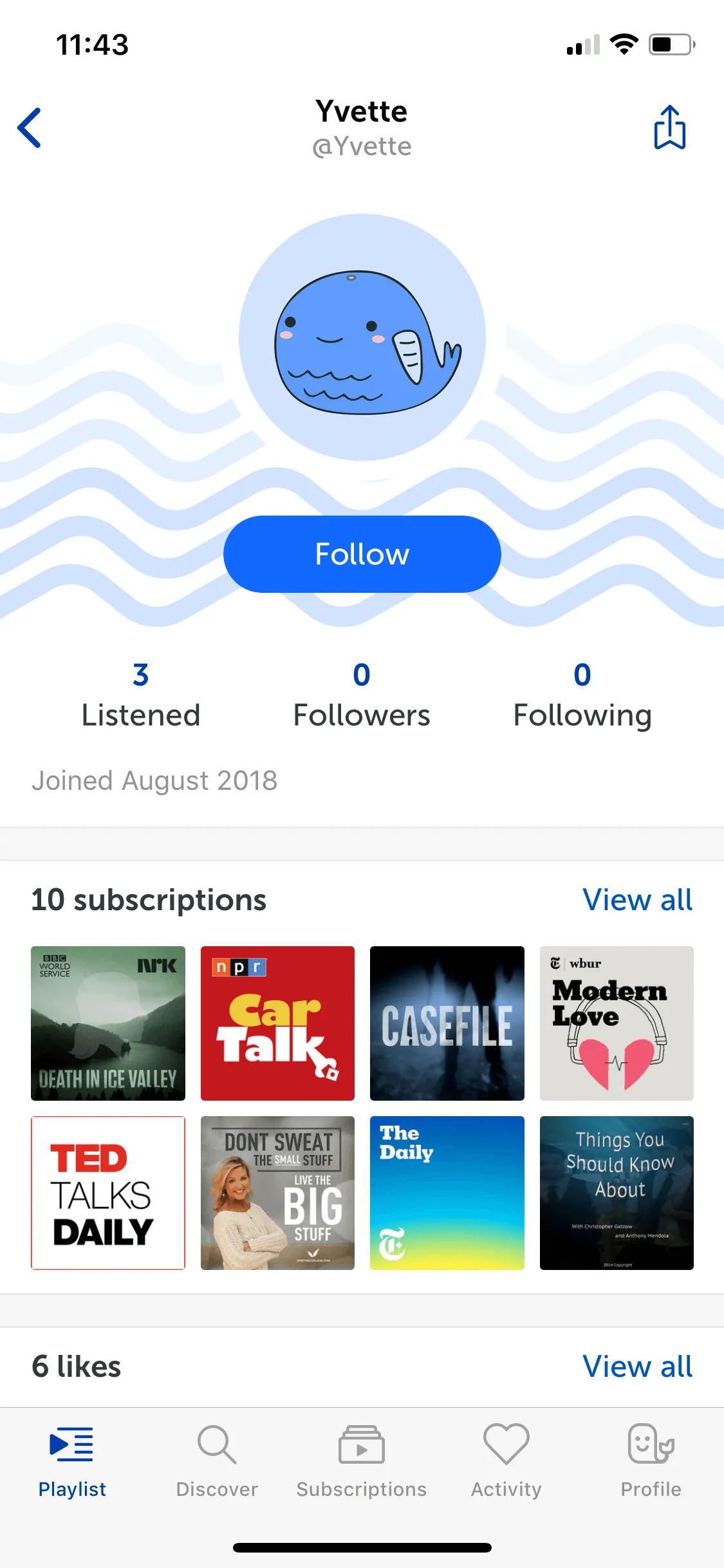View all likes
The height and width of the screenshot is (1568, 724).
637,1367
